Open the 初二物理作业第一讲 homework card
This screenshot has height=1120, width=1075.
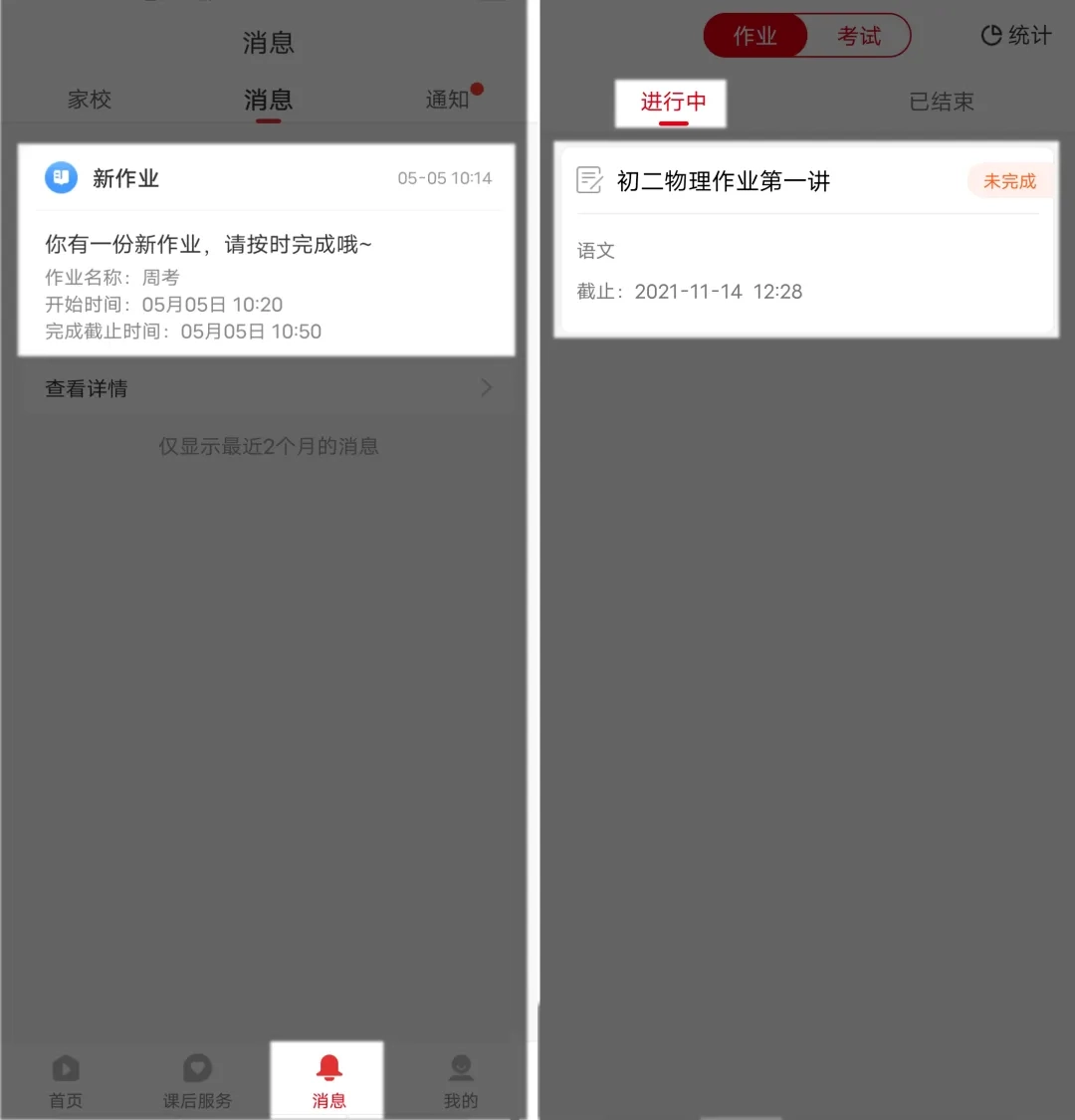point(806,240)
